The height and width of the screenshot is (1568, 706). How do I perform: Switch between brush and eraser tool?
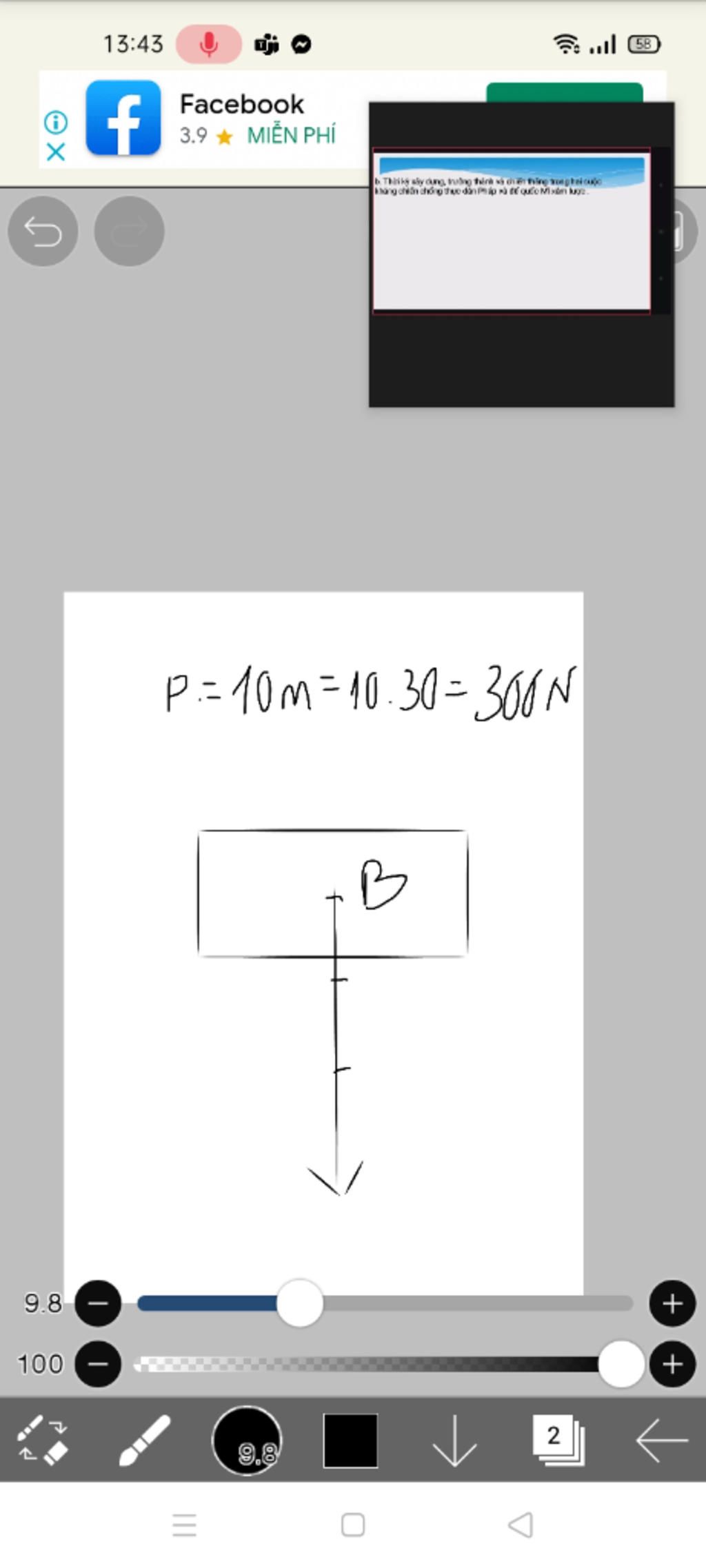coord(41,1439)
